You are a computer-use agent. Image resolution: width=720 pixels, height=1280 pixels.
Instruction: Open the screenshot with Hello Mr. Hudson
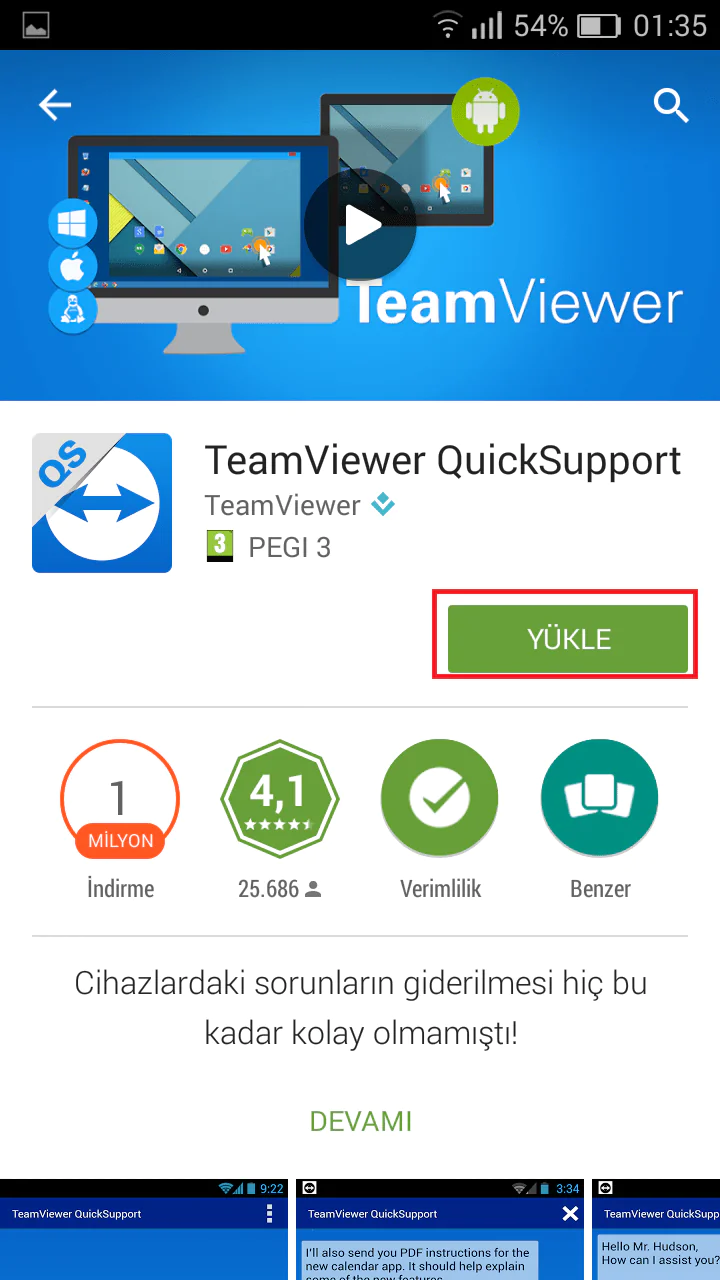[x=658, y=1230]
